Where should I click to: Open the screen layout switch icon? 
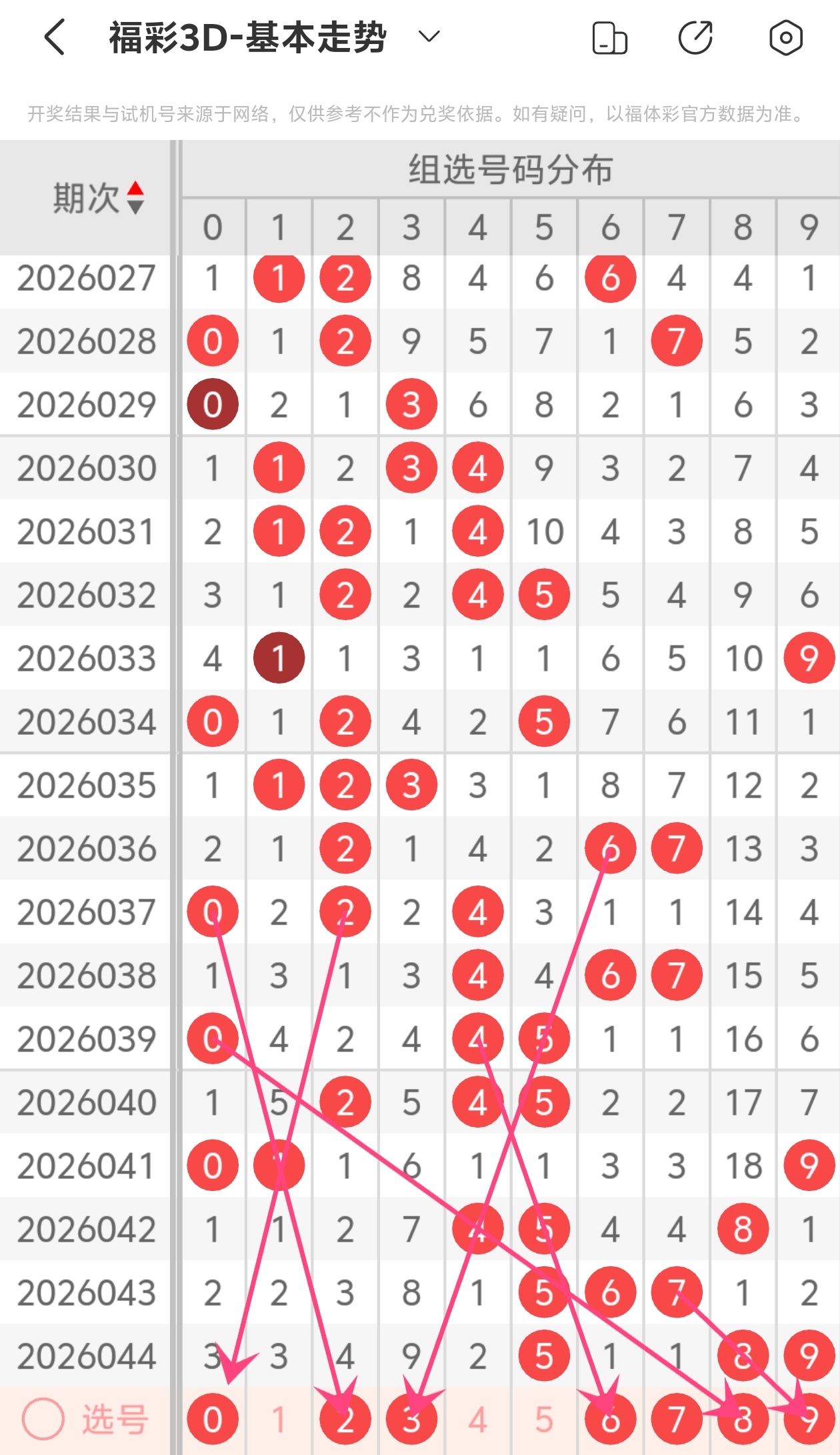[609, 38]
